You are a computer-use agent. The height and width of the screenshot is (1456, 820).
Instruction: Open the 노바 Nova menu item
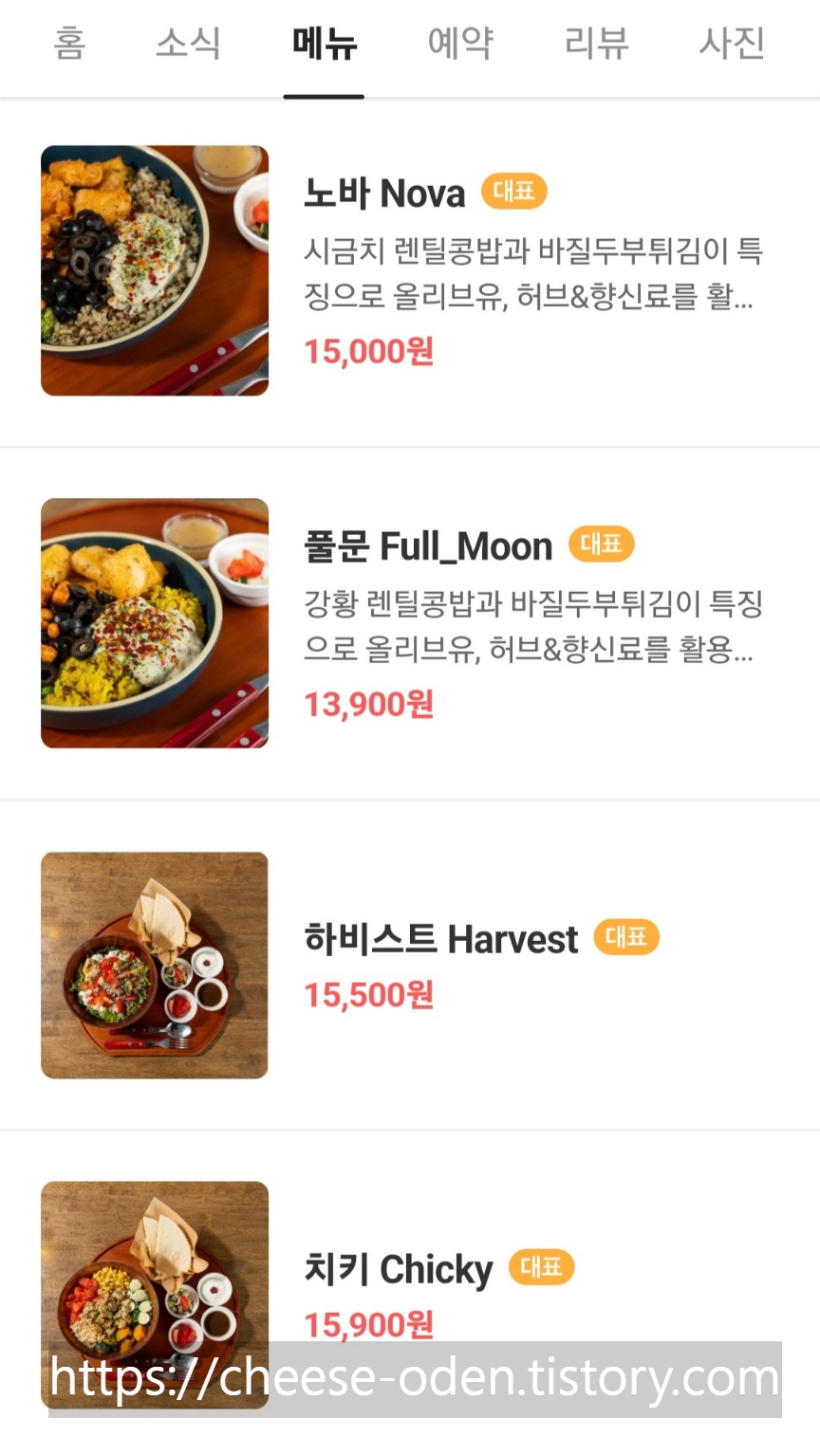pyautogui.click(x=410, y=271)
